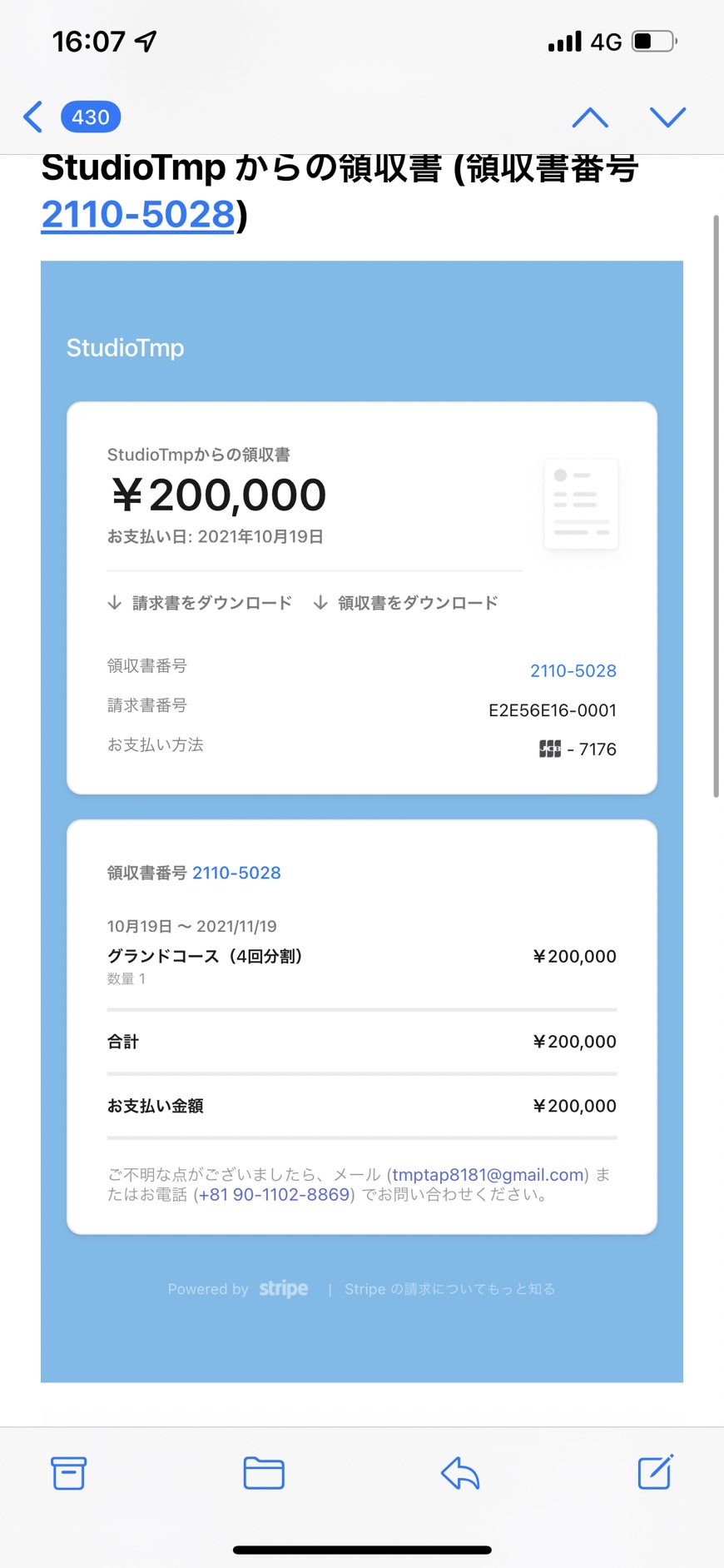
Task: Archive this email
Action: pyautogui.click(x=68, y=1472)
